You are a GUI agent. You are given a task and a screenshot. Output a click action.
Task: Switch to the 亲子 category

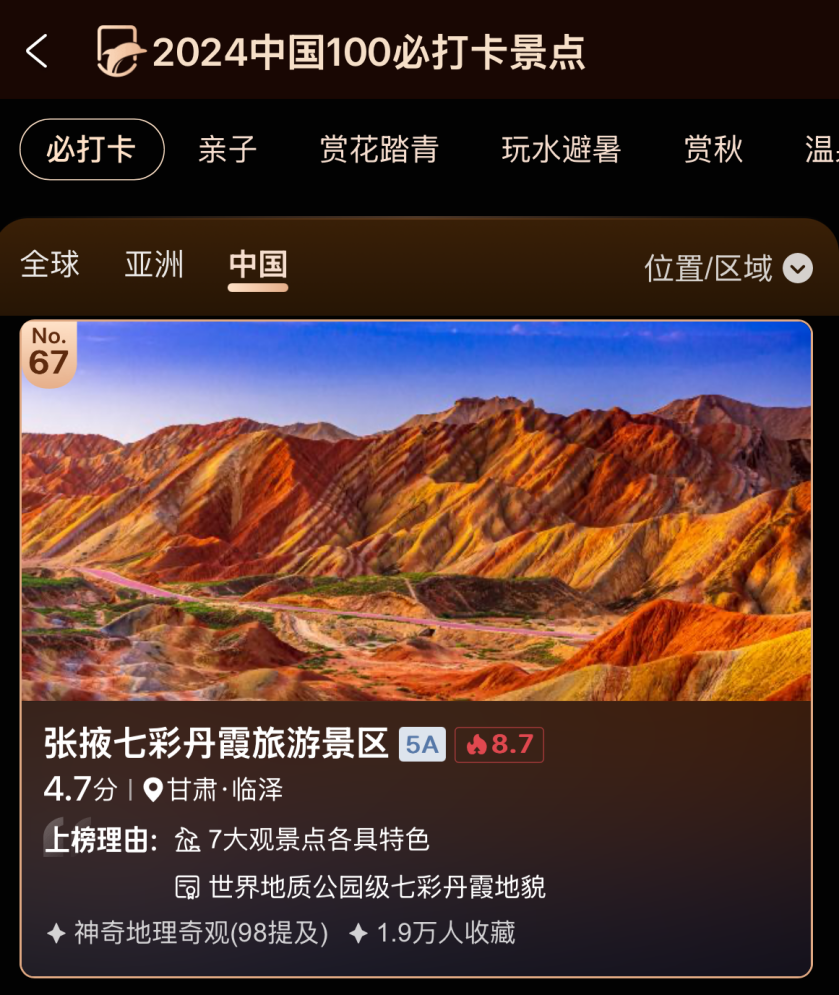click(x=227, y=150)
